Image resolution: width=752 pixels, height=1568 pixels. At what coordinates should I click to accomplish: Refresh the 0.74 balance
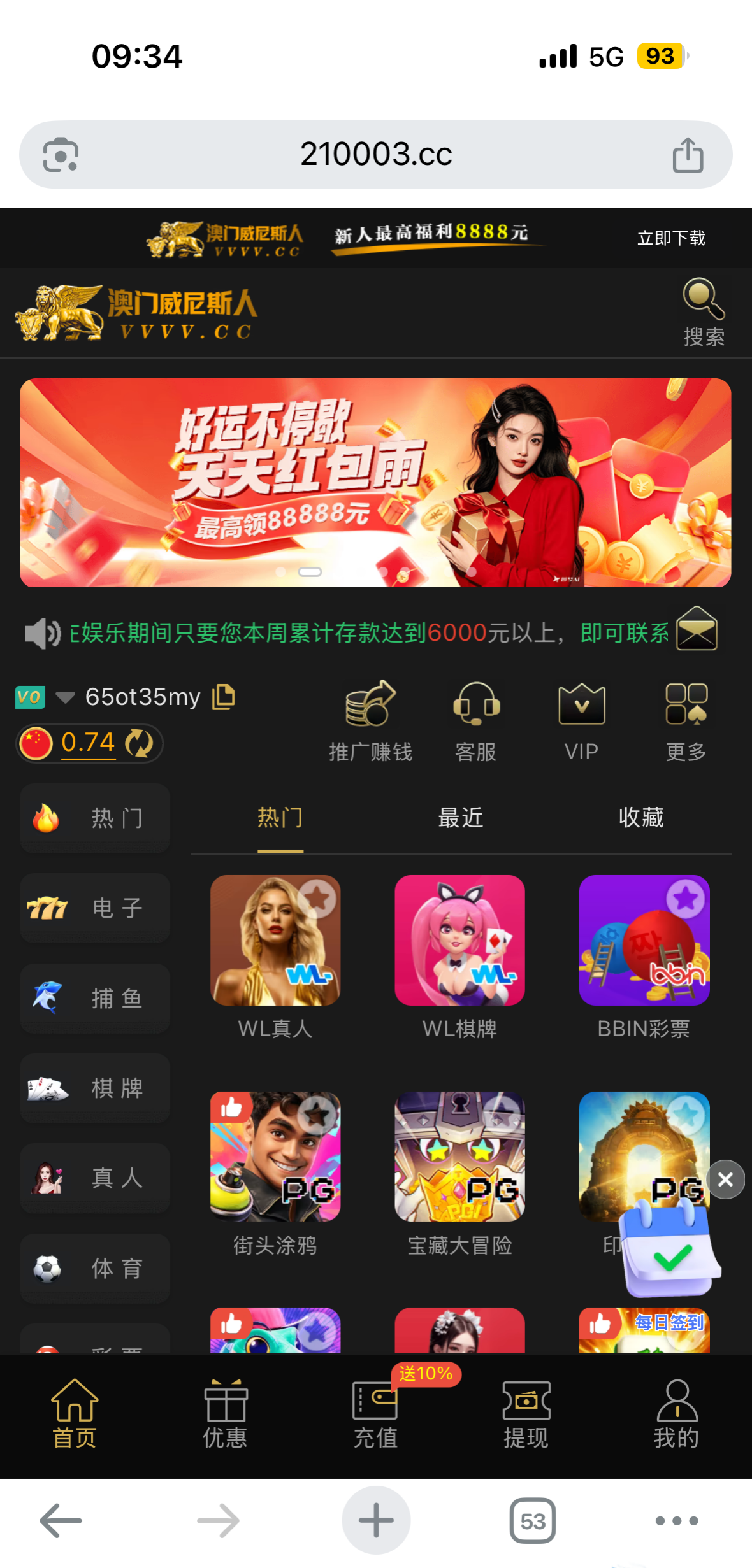click(140, 743)
